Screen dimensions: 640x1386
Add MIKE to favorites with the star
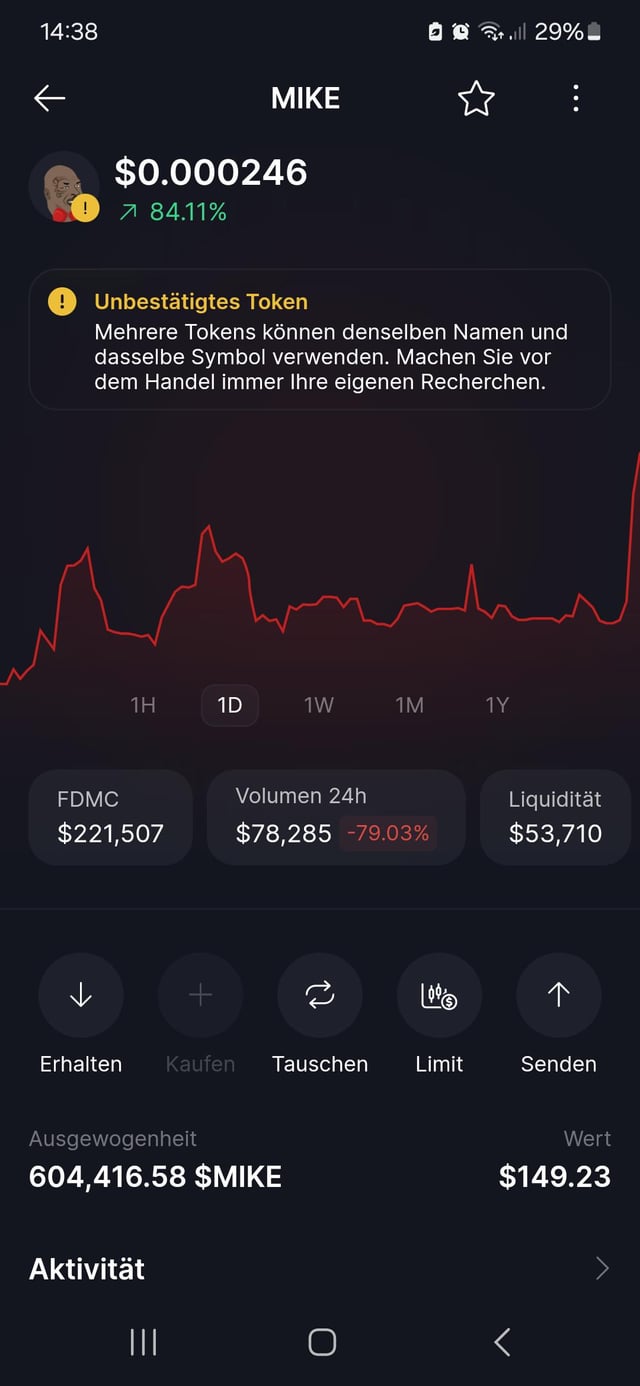pos(476,98)
